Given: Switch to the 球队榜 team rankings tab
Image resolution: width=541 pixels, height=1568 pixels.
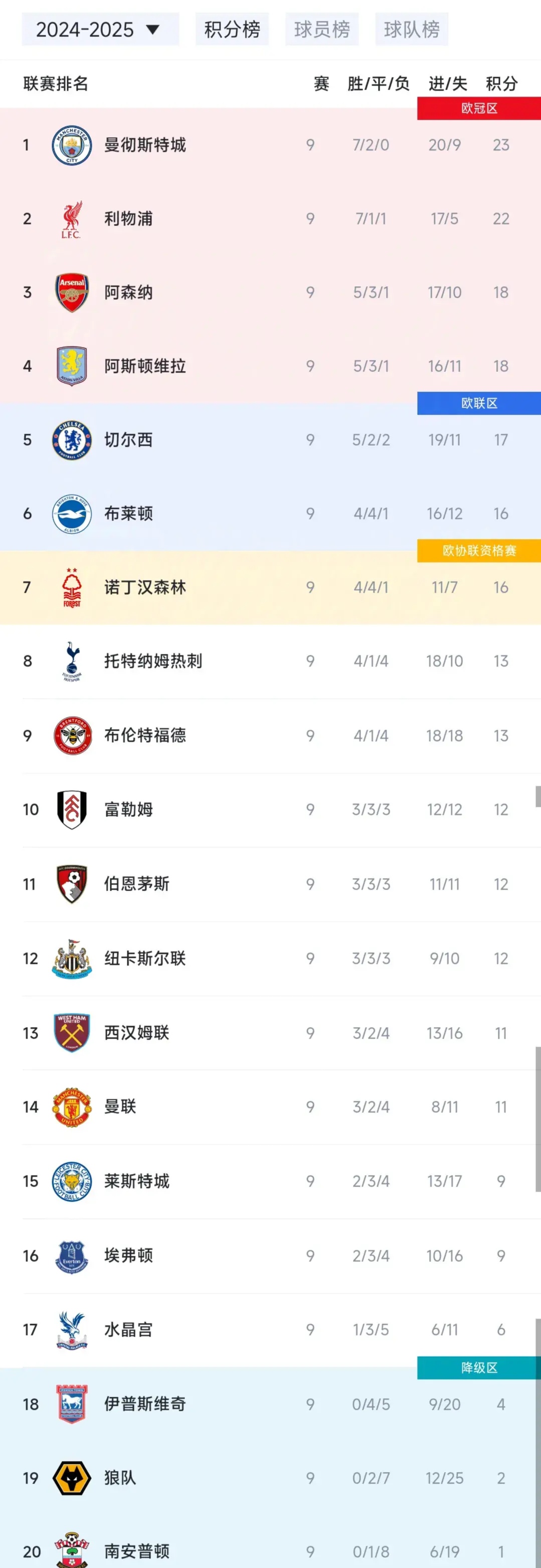Looking at the screenshot, I should [x=412, y=29].
